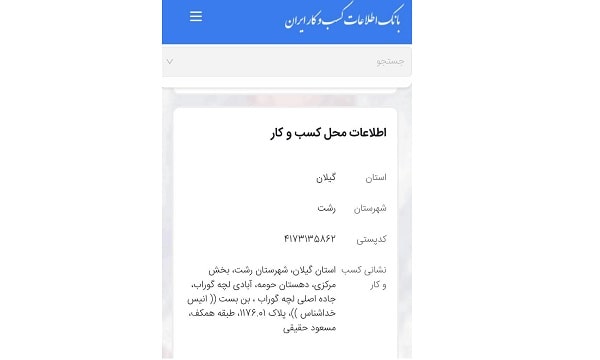Tap the جستجو search field
This screenshot has height=360, width=600.
[287, 61]
